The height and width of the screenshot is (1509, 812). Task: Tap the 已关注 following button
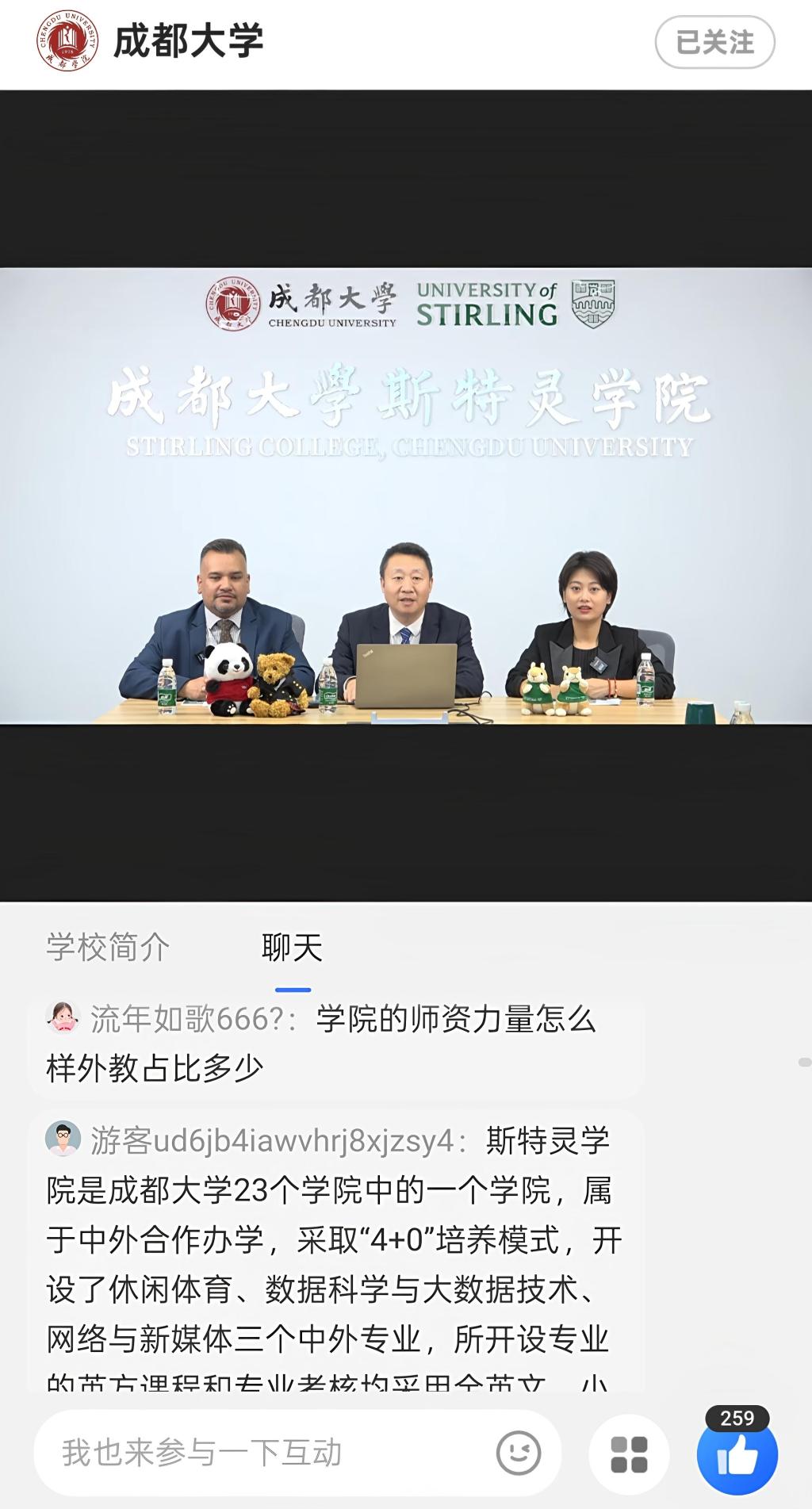click(714, 42)
